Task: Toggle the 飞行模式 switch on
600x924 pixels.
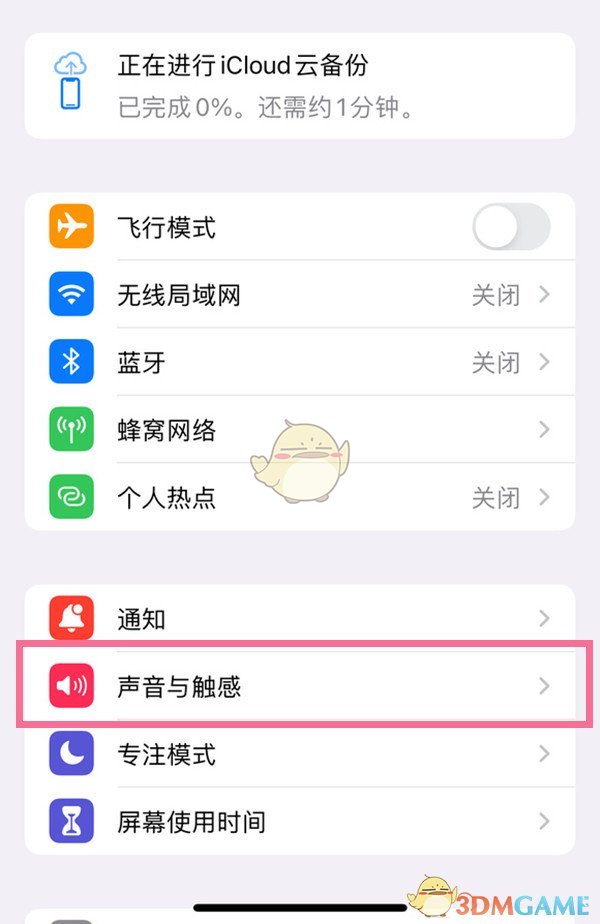Action: coord(511,227)
